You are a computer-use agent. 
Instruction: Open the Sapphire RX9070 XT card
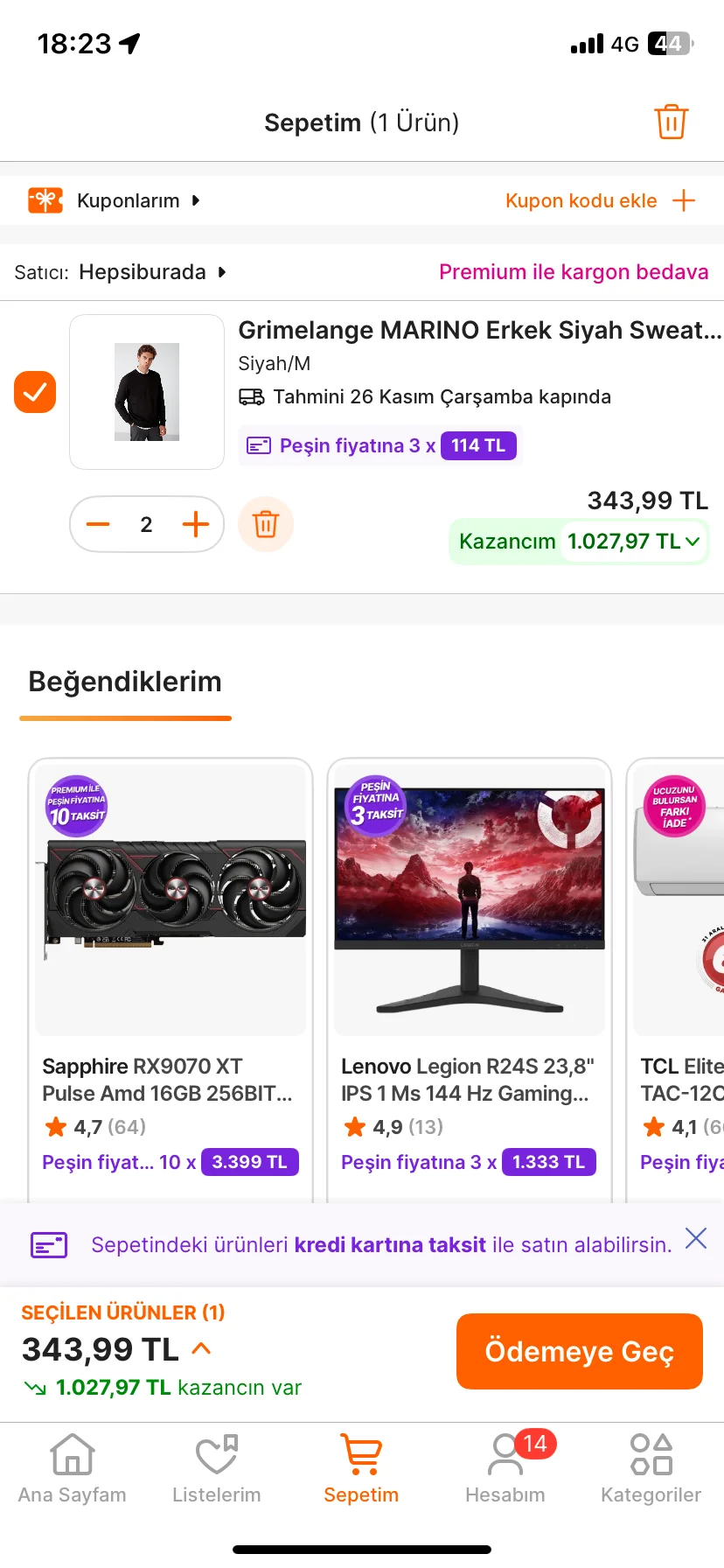click(171, 962)
